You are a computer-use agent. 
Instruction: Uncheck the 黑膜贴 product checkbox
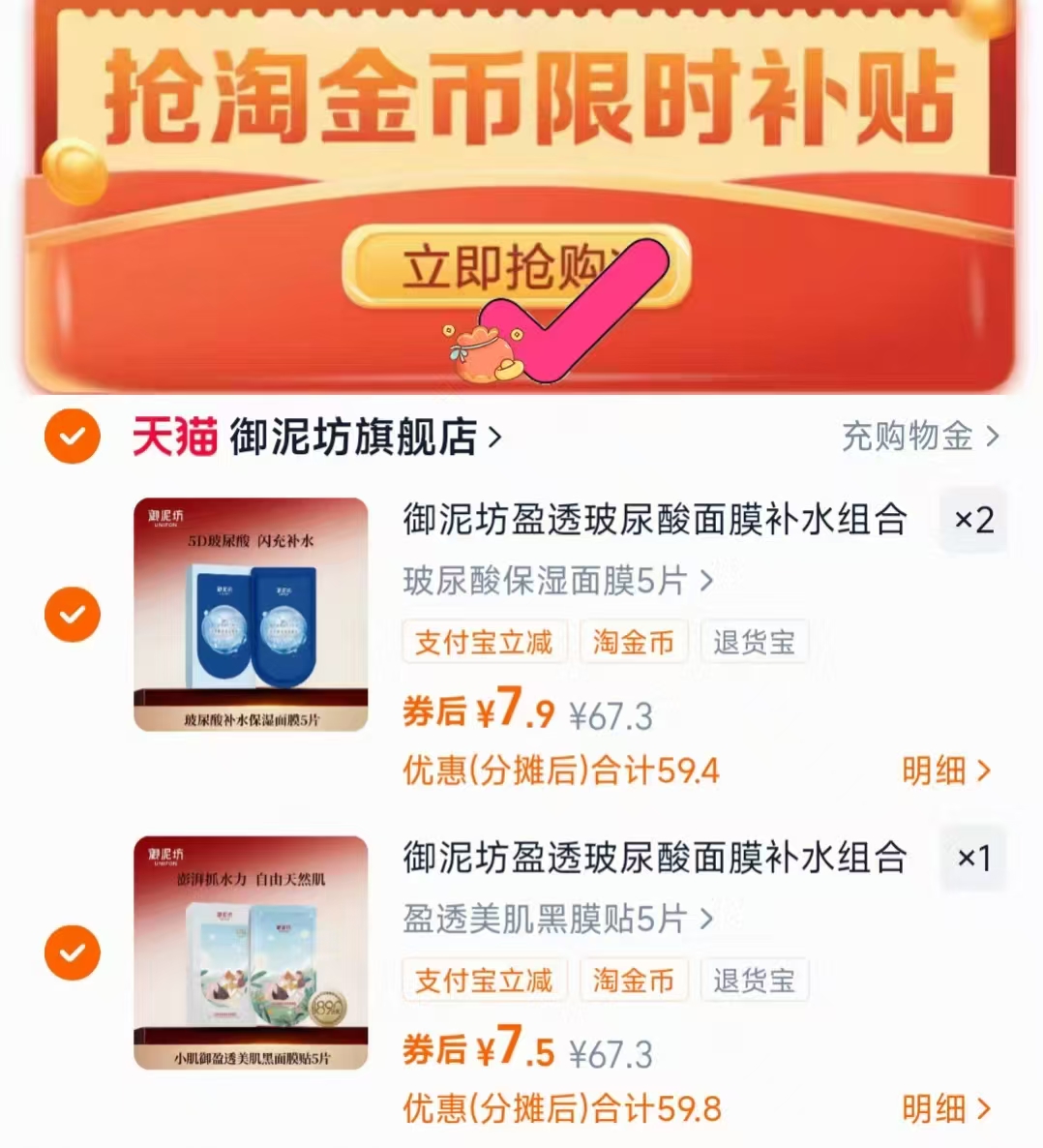point(72,952)
